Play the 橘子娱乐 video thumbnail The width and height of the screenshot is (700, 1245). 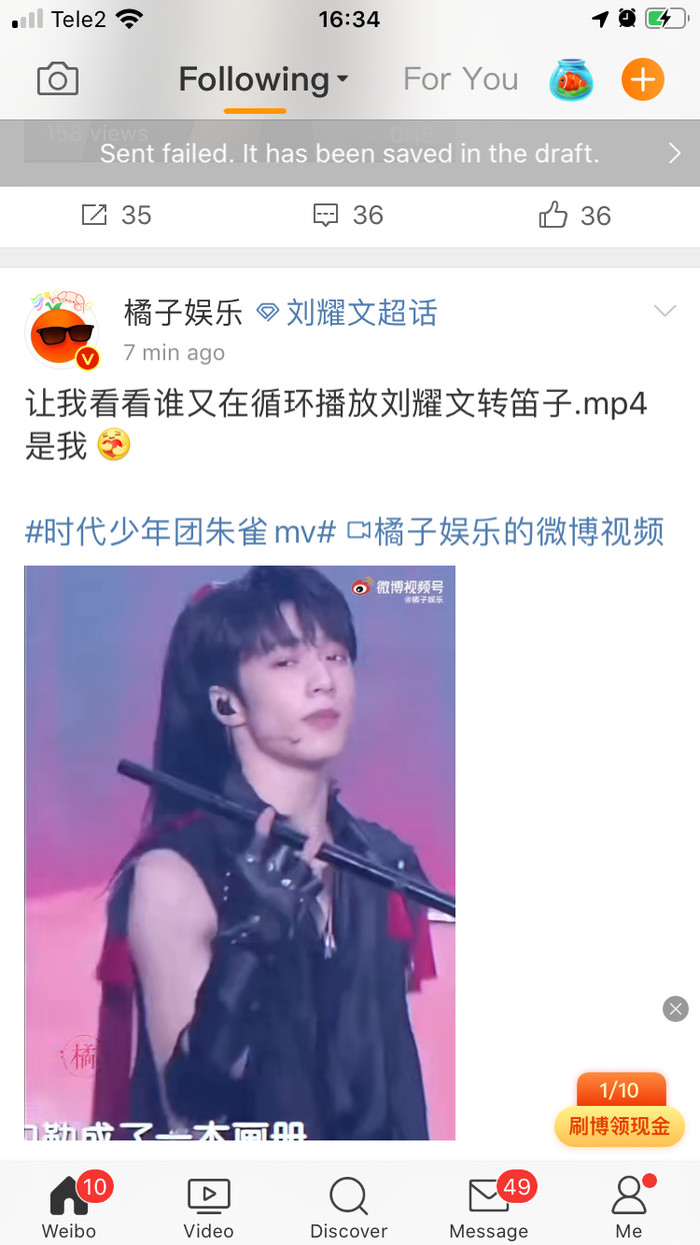tap(240, 852)
